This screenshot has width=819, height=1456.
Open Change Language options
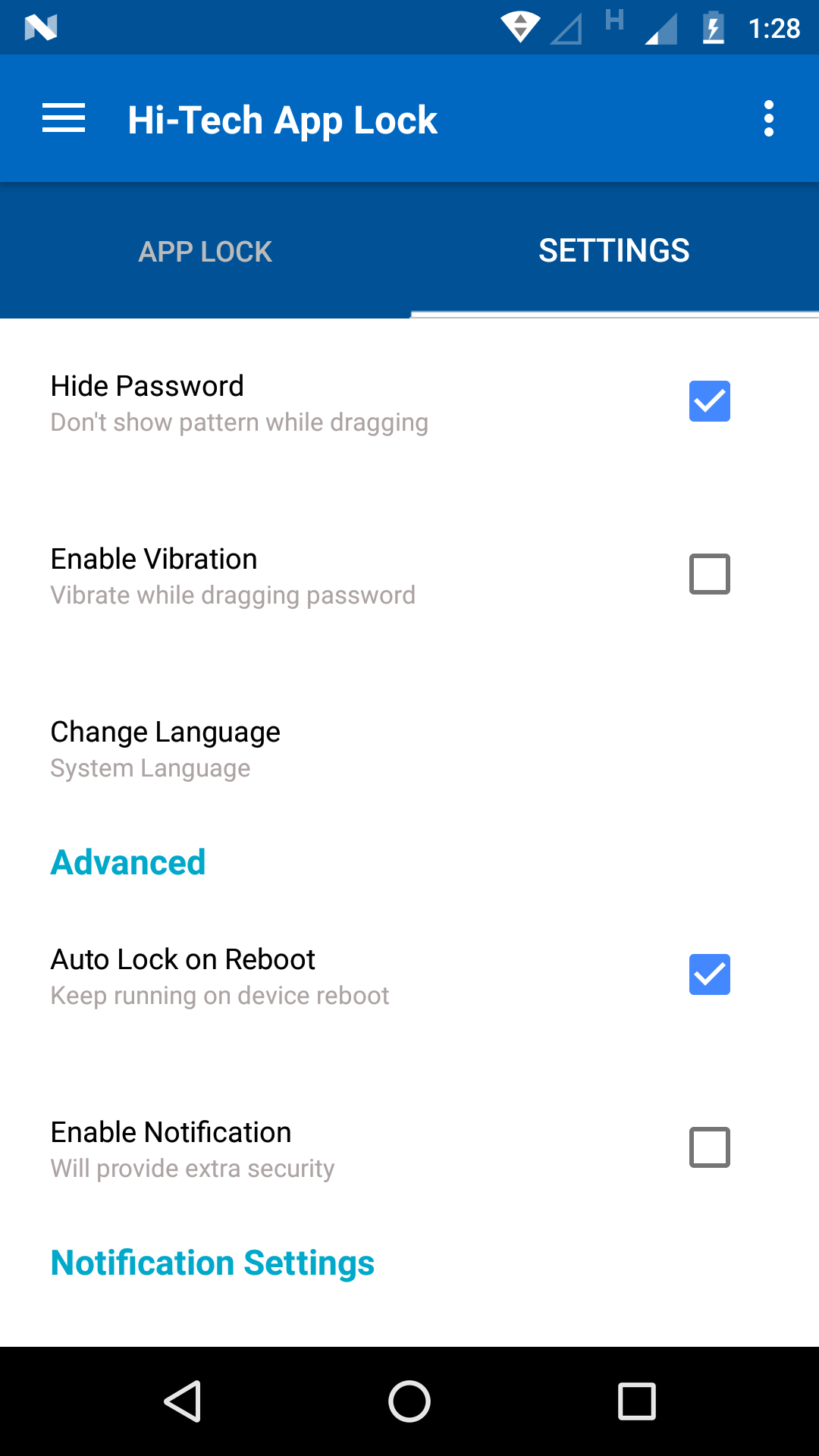(x=165, y=732)
